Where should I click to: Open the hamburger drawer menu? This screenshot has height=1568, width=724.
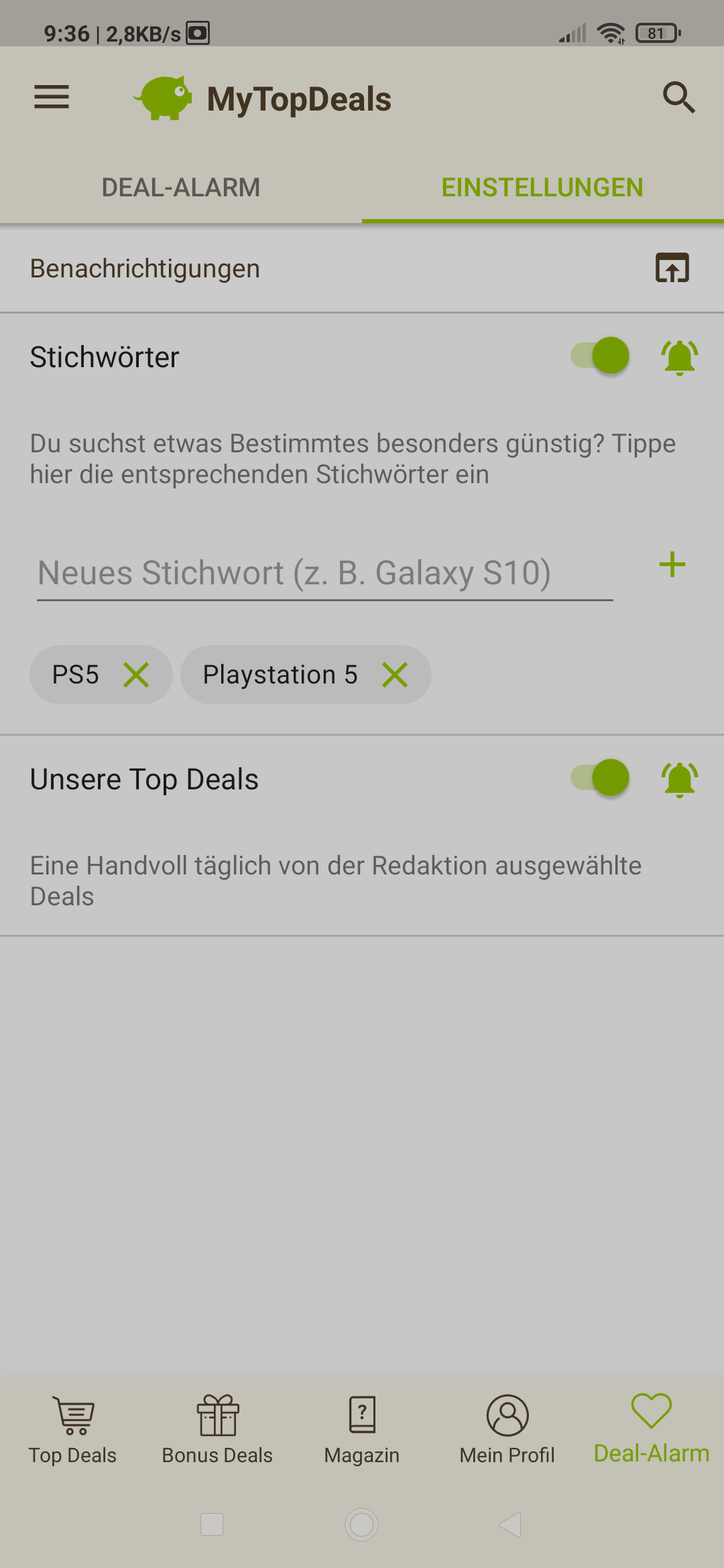pos(52,97)
